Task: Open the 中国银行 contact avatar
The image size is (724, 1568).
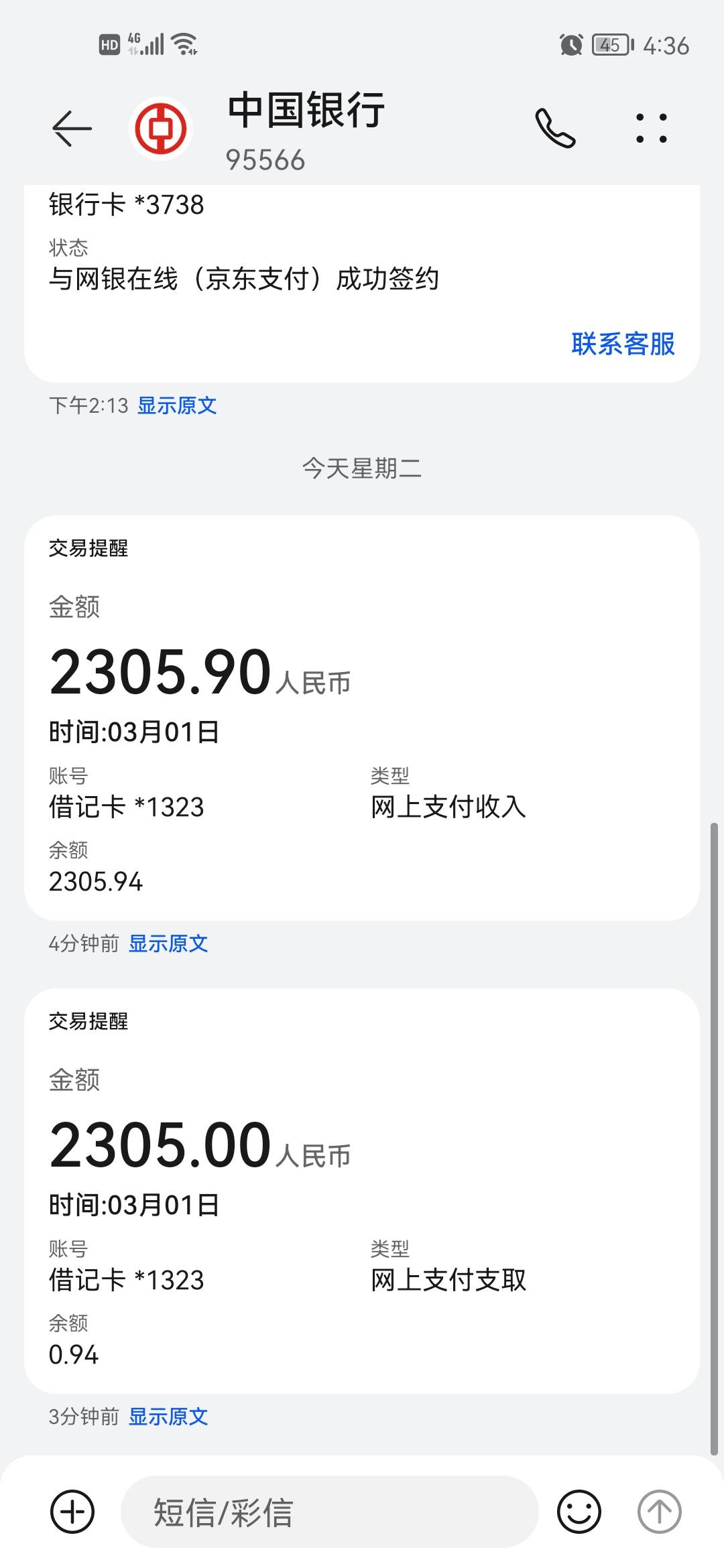Action: (161, 128)
